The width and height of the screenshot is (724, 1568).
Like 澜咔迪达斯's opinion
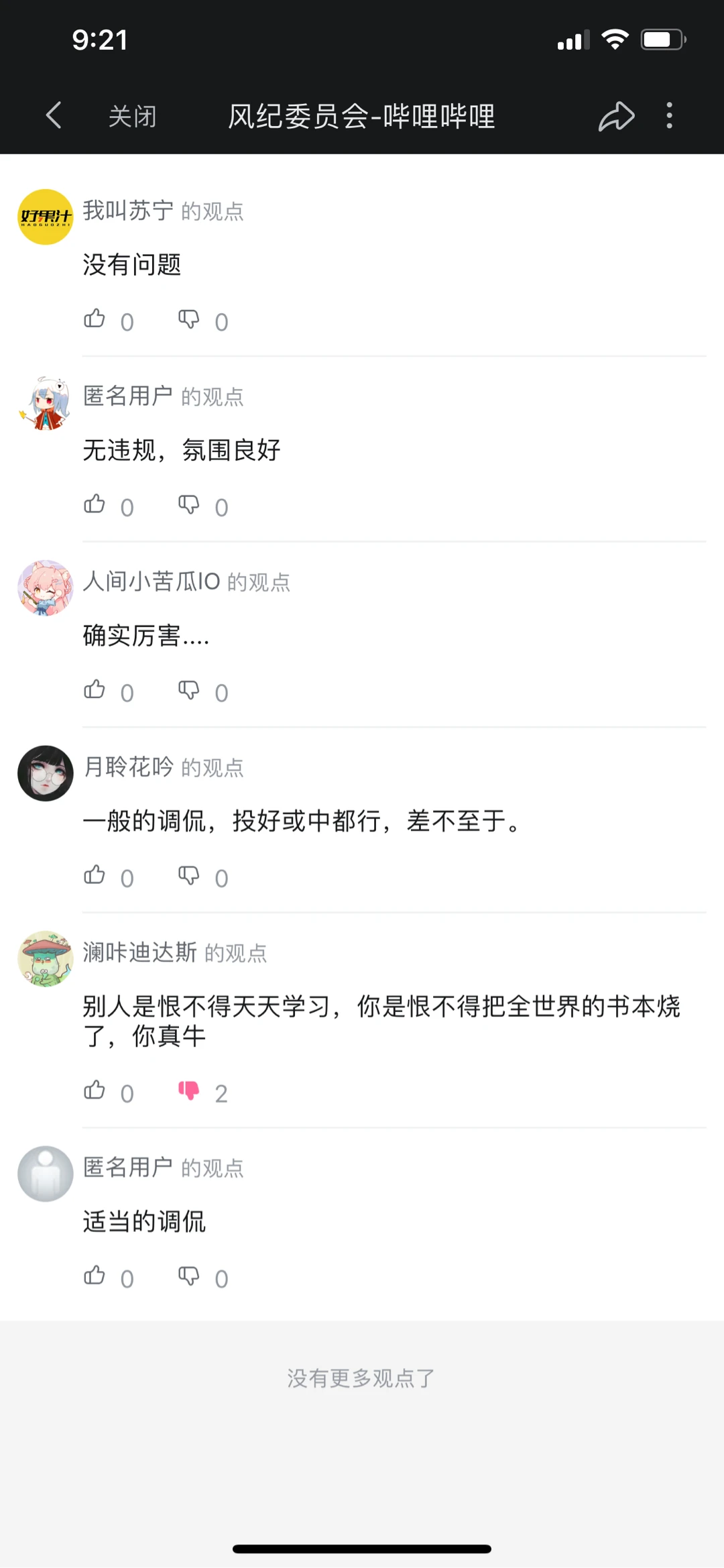click(x=95, y=1090)
